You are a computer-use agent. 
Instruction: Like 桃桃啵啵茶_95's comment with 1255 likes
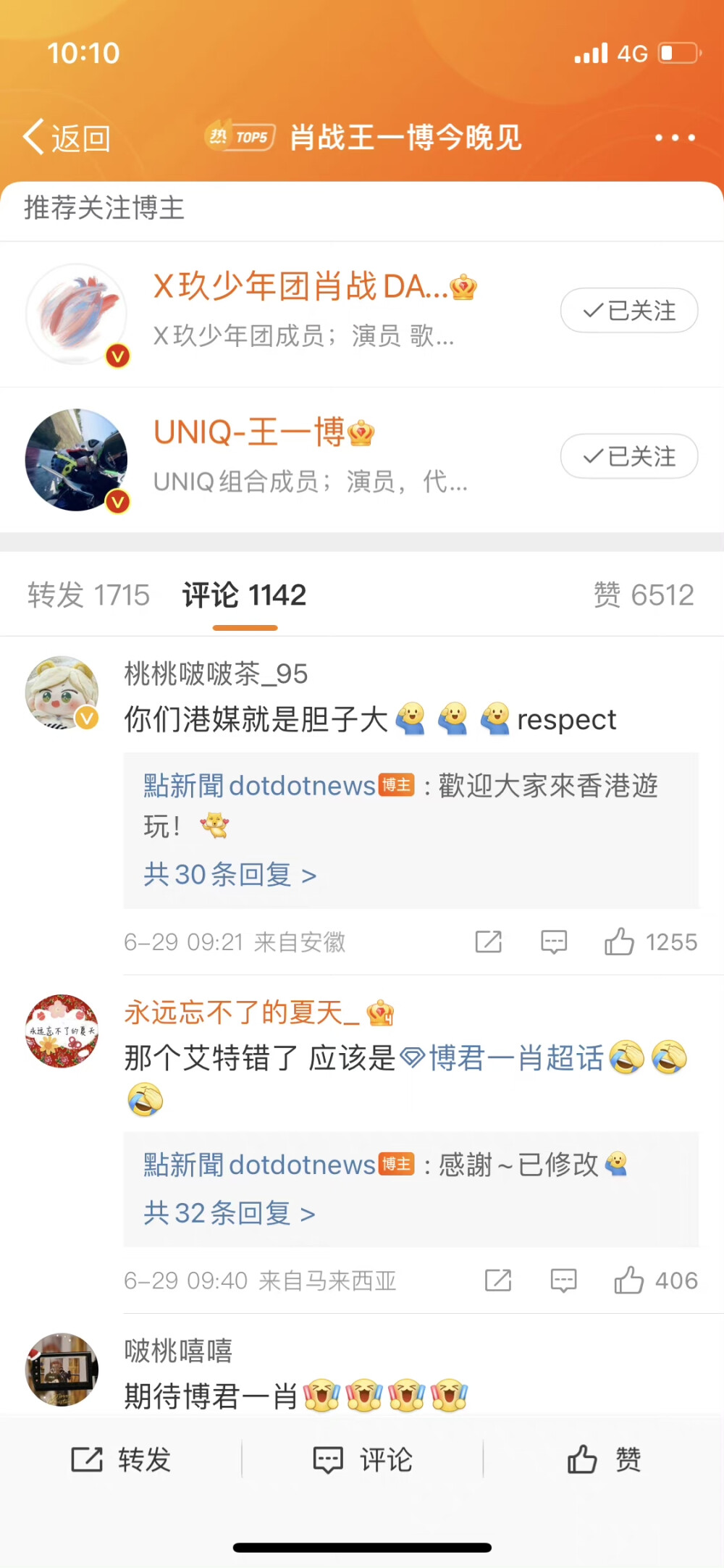(620, 942)
